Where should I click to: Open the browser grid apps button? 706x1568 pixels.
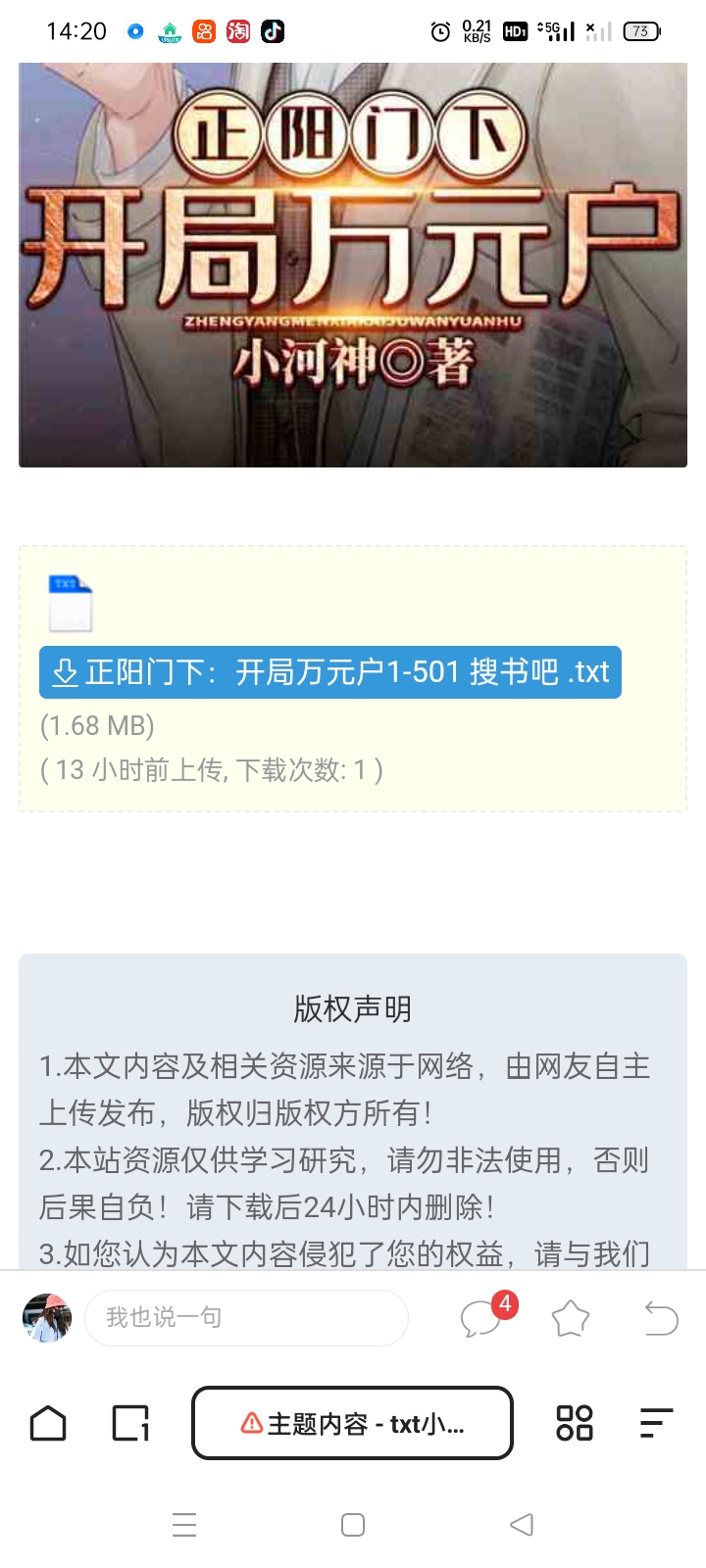[575, 1423]
